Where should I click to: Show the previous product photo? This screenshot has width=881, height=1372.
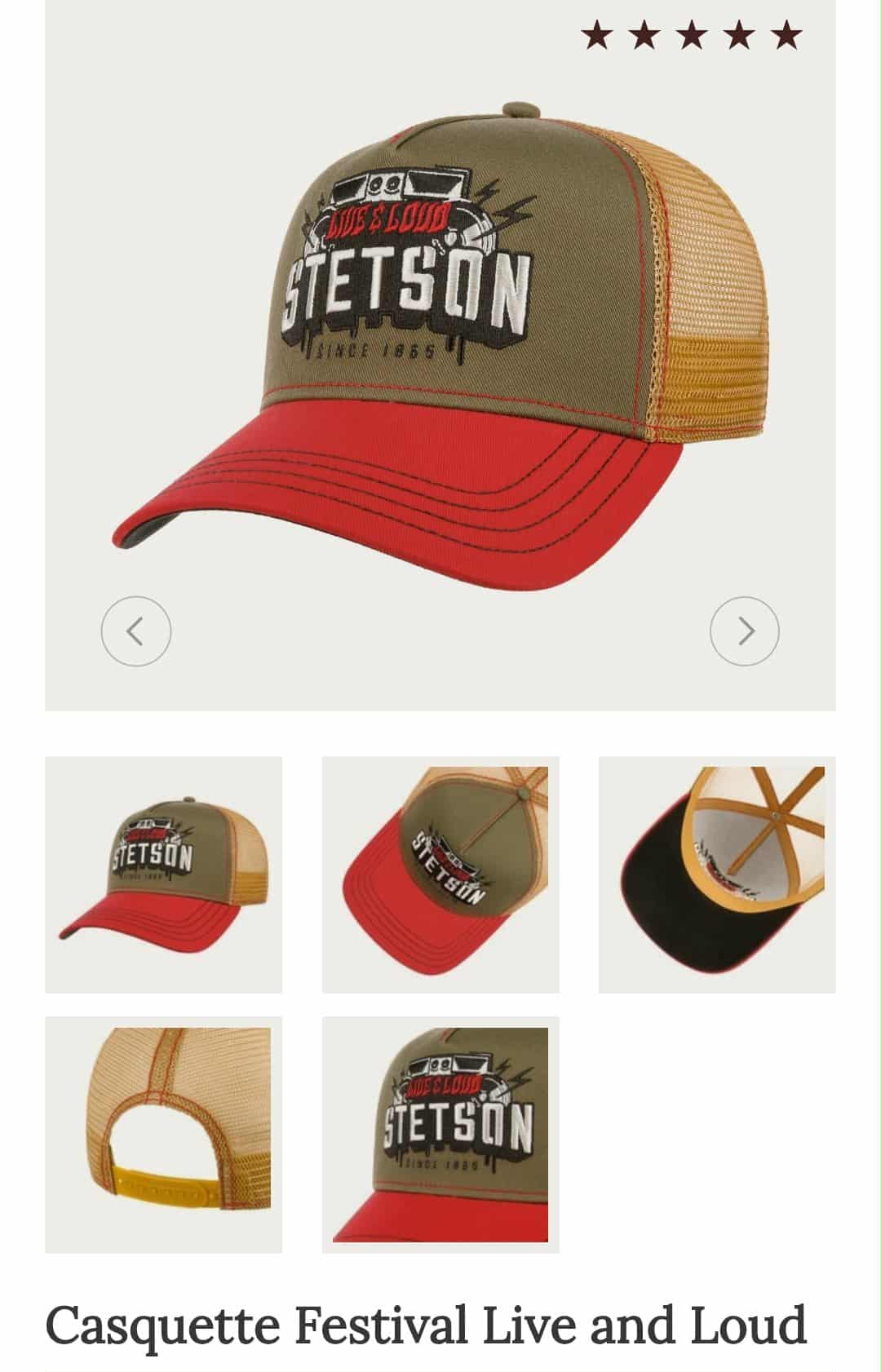click(135, 631)
